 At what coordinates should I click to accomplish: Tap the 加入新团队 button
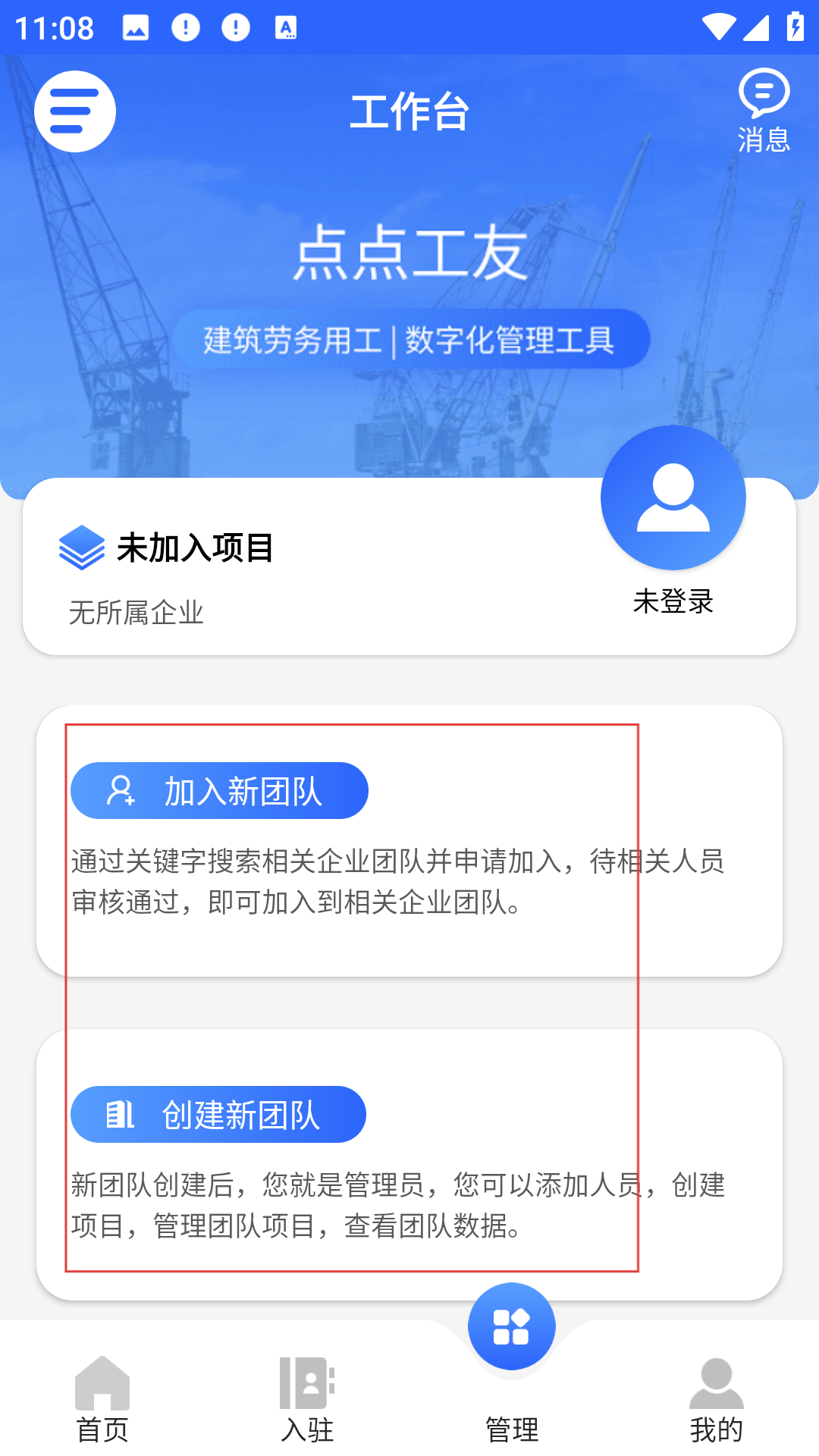(x=219, y=791)
